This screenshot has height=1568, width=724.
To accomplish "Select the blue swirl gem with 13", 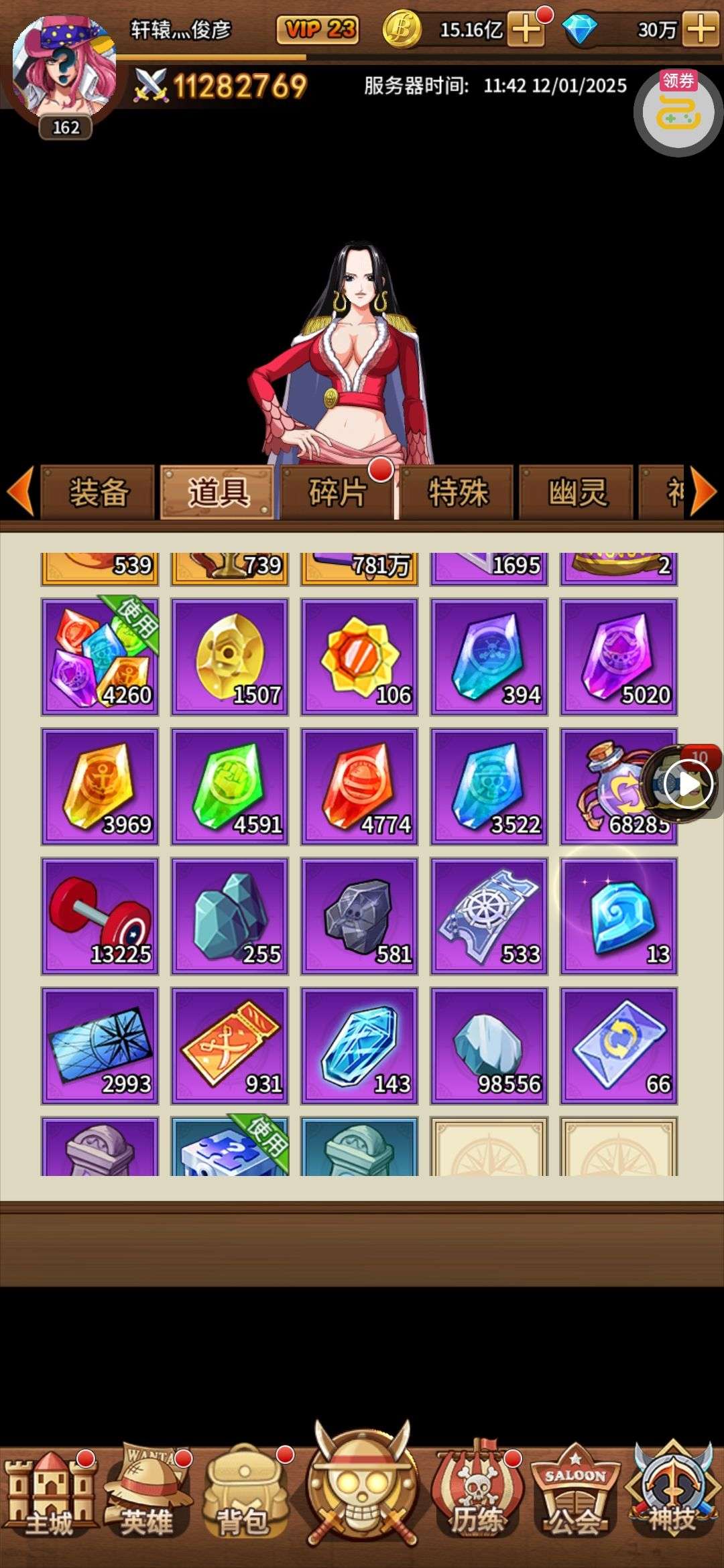I will pos(619,915).
